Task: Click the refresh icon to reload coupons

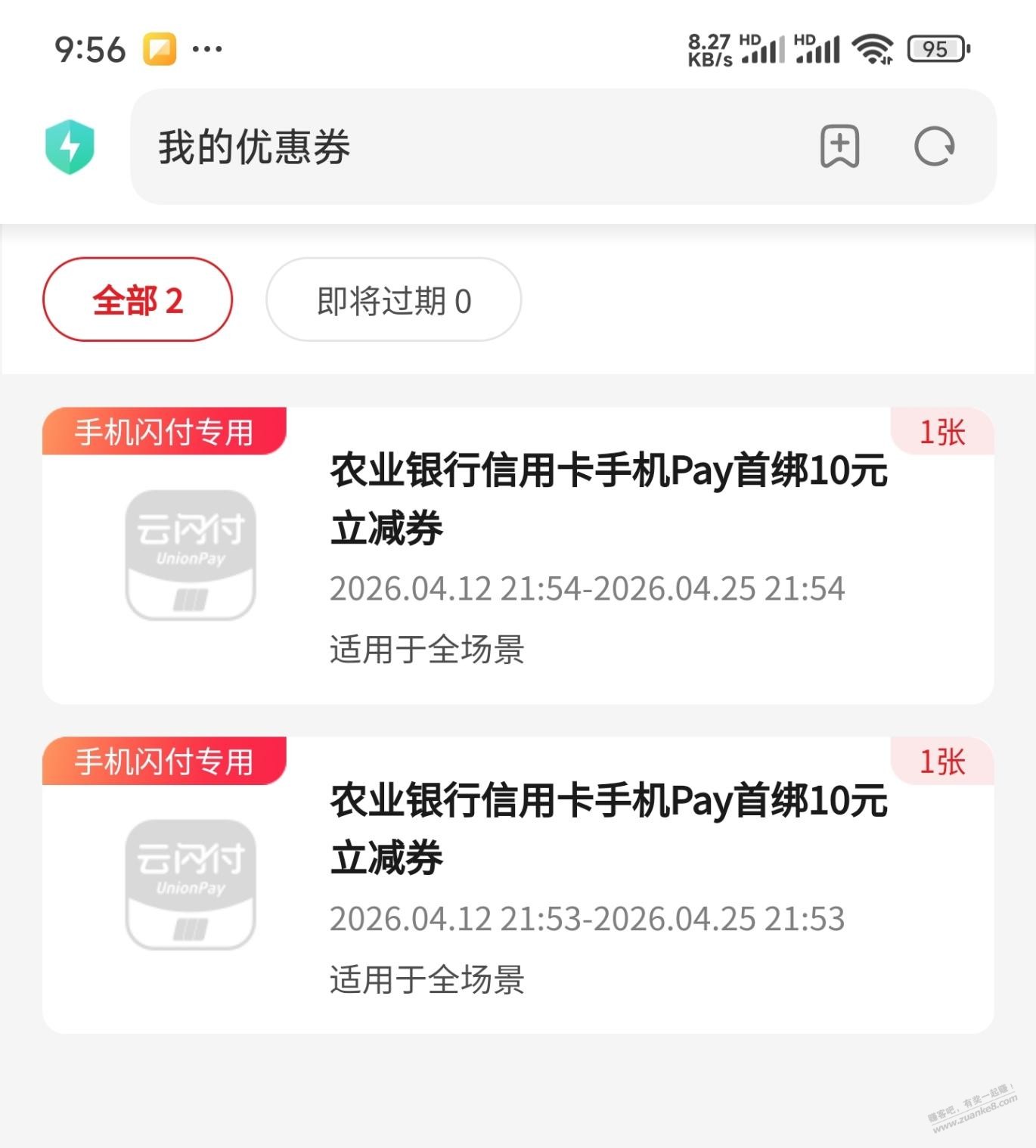Action: click(x=935, y=146)
